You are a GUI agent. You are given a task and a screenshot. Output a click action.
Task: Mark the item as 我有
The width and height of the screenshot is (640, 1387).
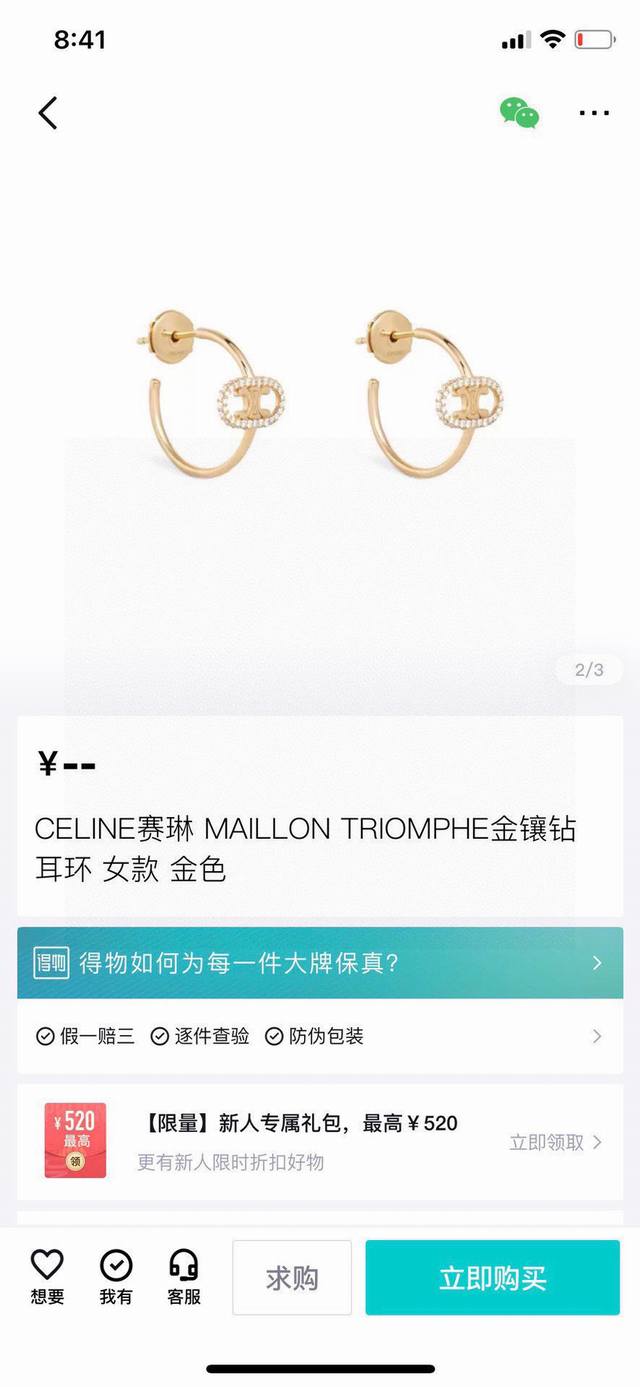[116, 1277]
